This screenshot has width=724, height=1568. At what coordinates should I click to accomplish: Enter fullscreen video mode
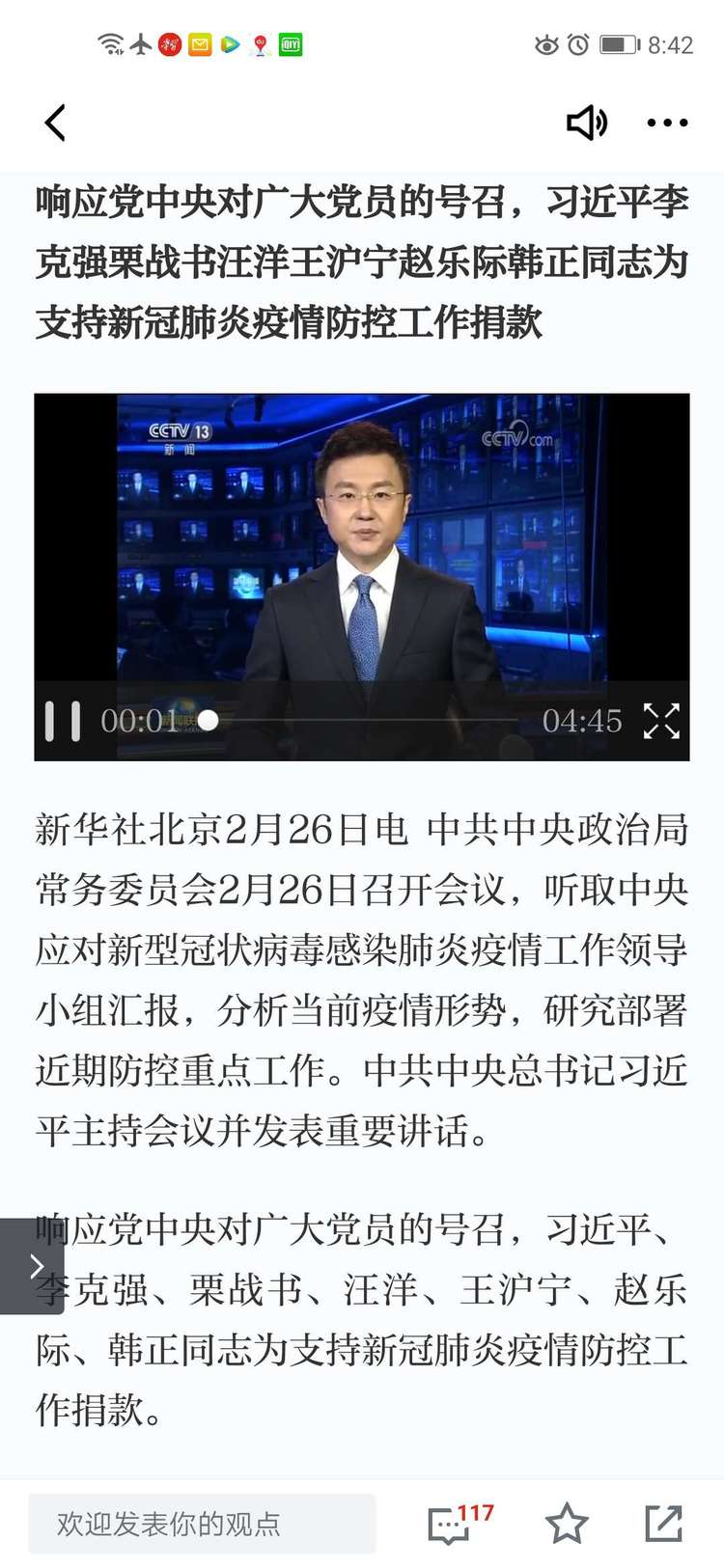tap(661, 721)
